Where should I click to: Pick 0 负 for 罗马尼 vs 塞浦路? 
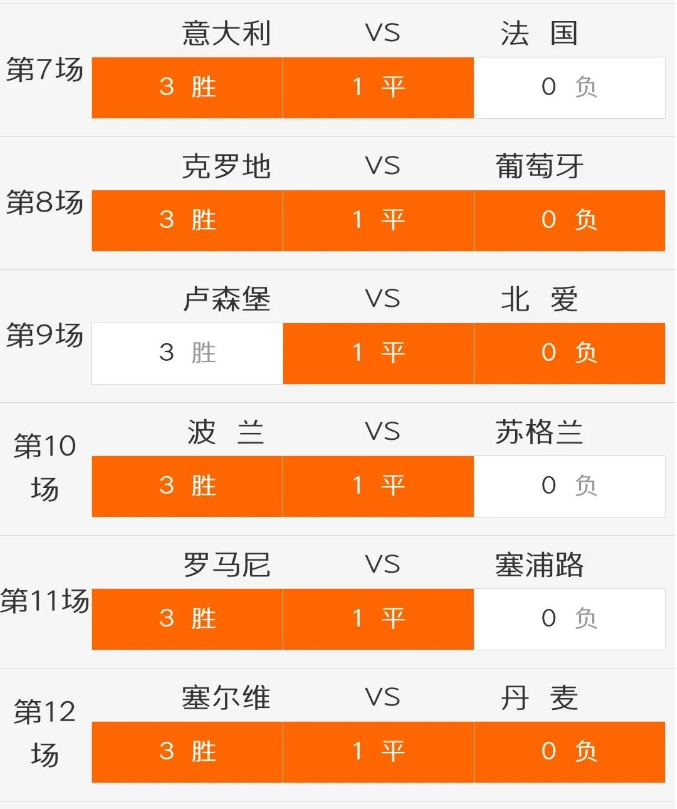tap(569, 619)
